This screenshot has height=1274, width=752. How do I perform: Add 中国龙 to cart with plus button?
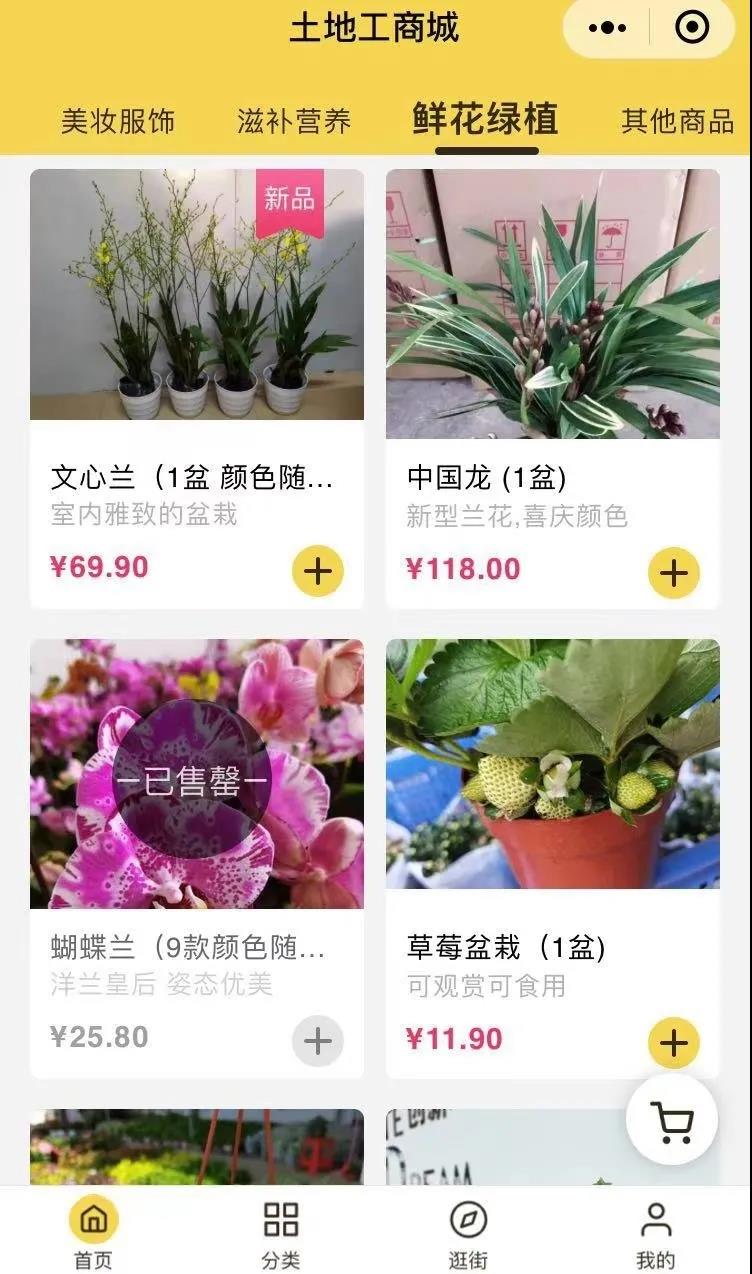tap(674, 571)
